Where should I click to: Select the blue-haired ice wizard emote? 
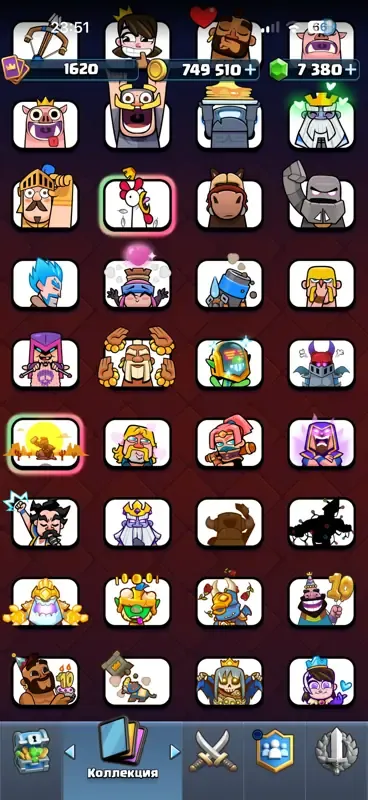(45, 284)
